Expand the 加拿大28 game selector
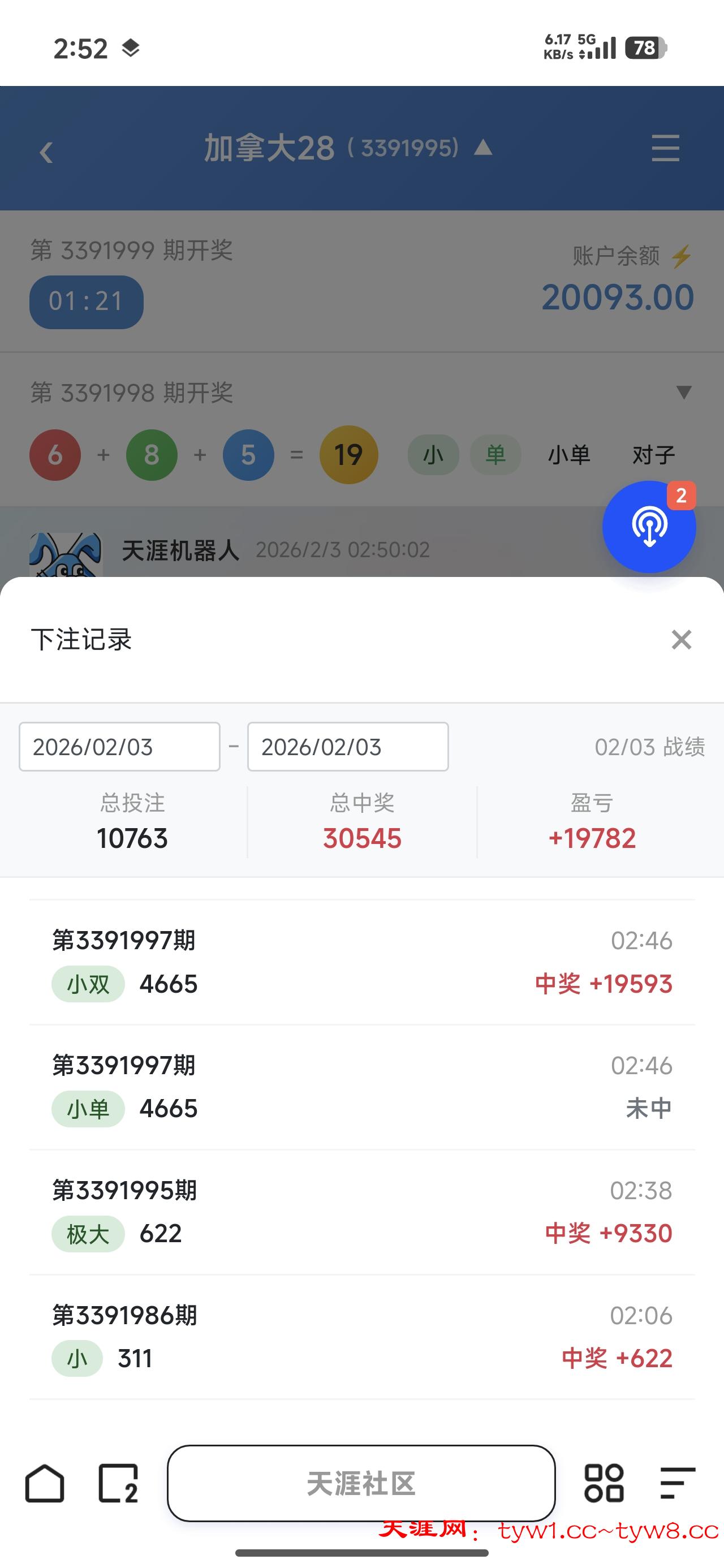This screenshot has height=1568, width=724. [x=347, y=148]
